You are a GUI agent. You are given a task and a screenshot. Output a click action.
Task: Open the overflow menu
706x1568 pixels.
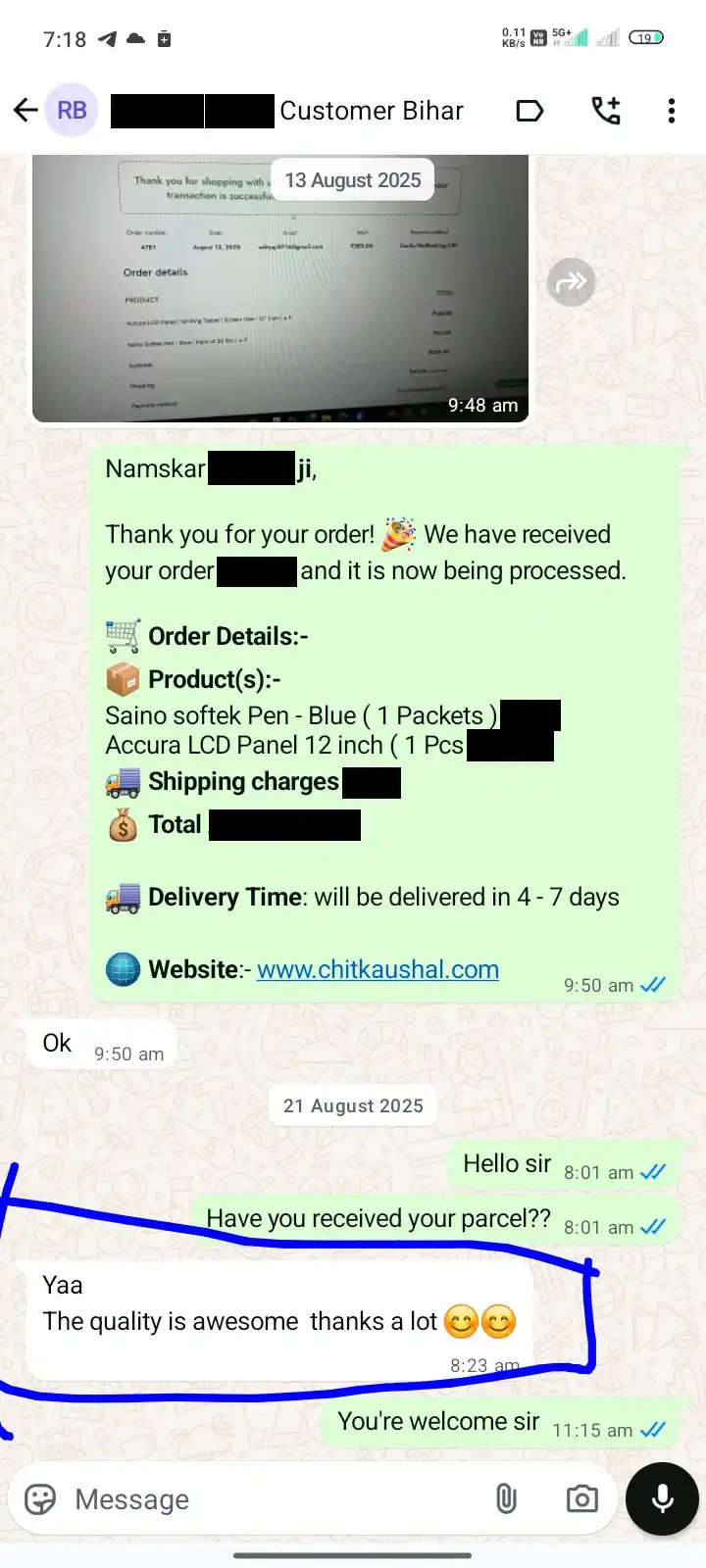tap(672, 111)
